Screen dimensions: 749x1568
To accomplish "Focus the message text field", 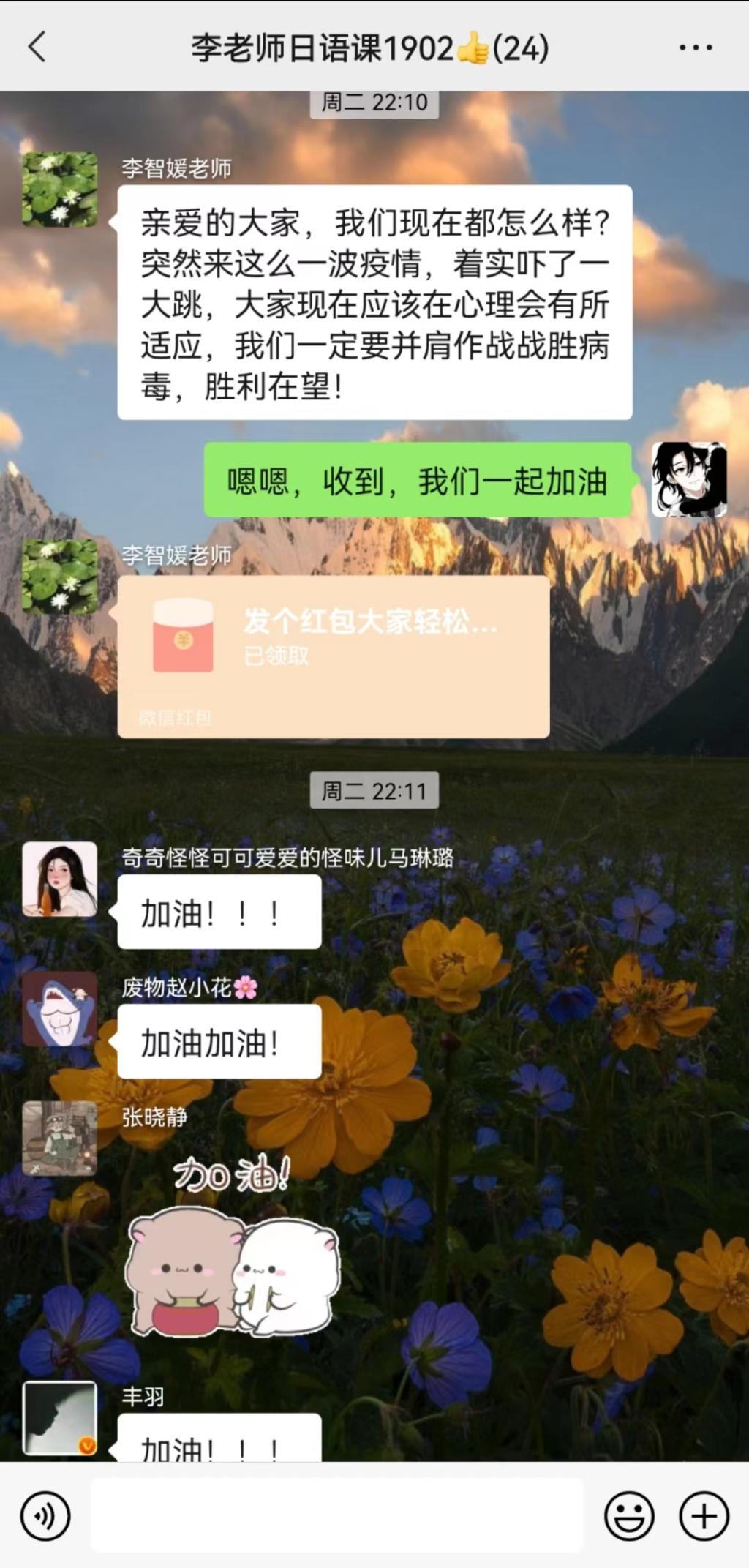I will [336, 1515].
